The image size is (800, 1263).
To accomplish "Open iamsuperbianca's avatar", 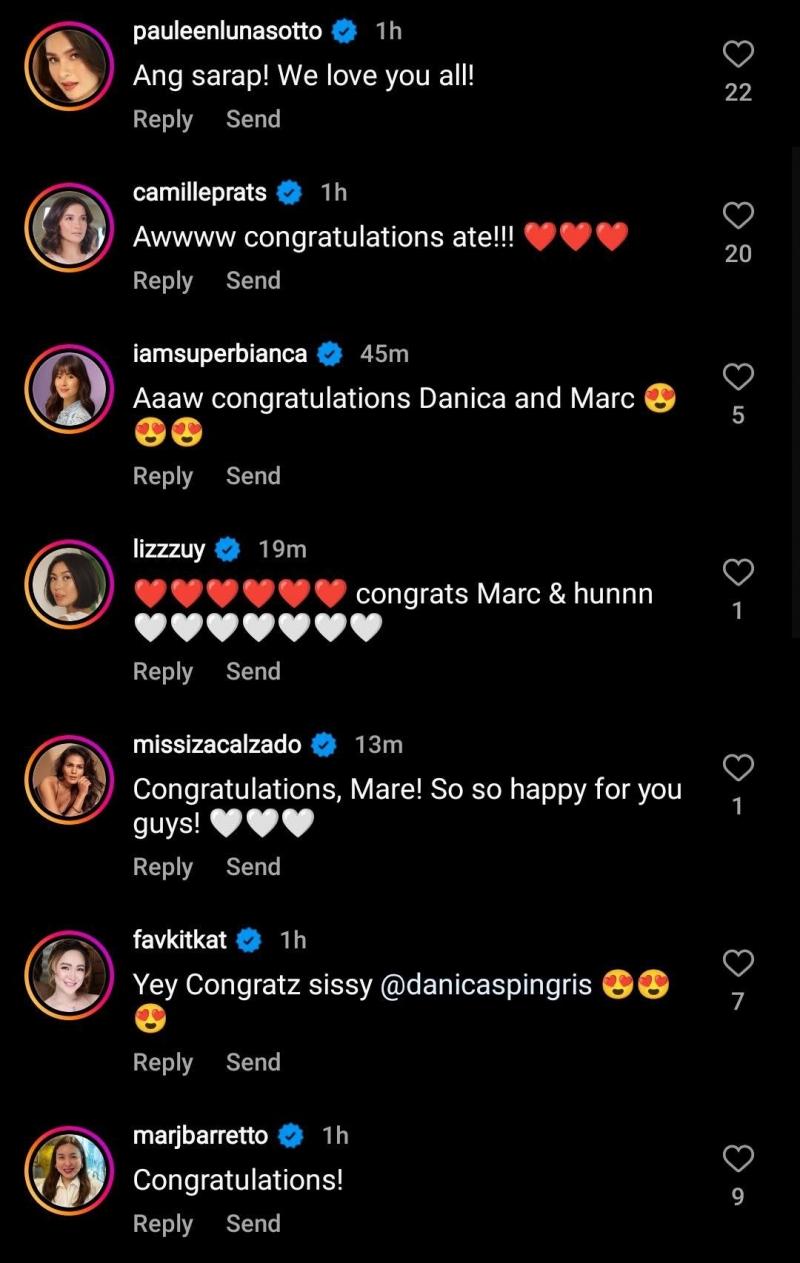I will click(69, 389).
